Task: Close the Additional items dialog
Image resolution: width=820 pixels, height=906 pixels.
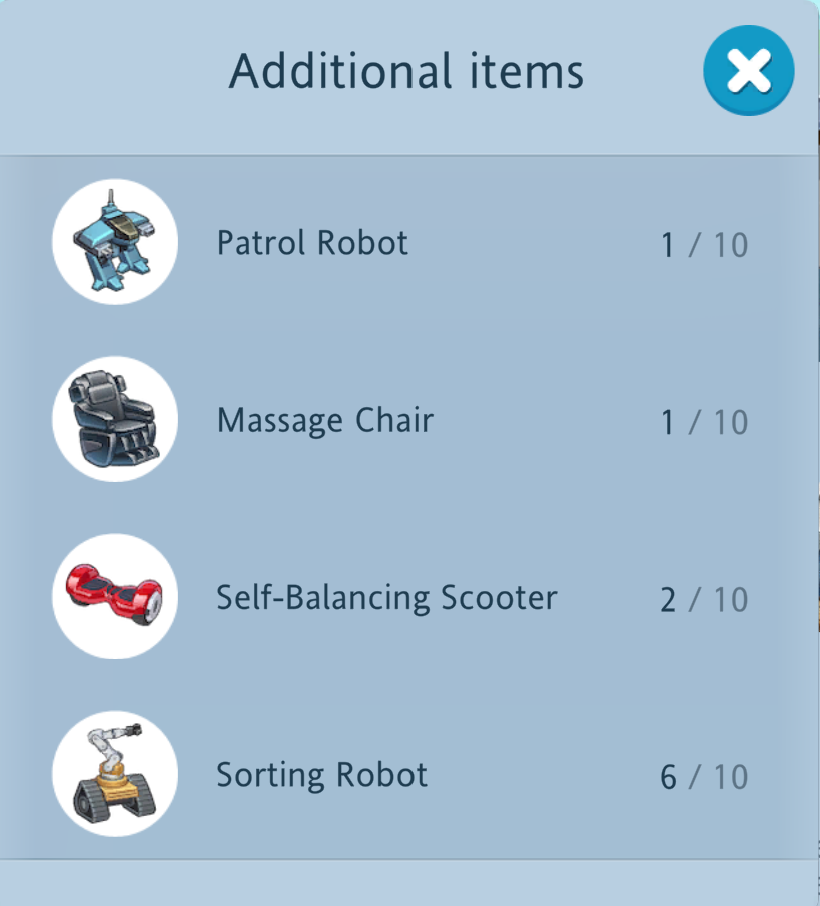Action: 749,71
